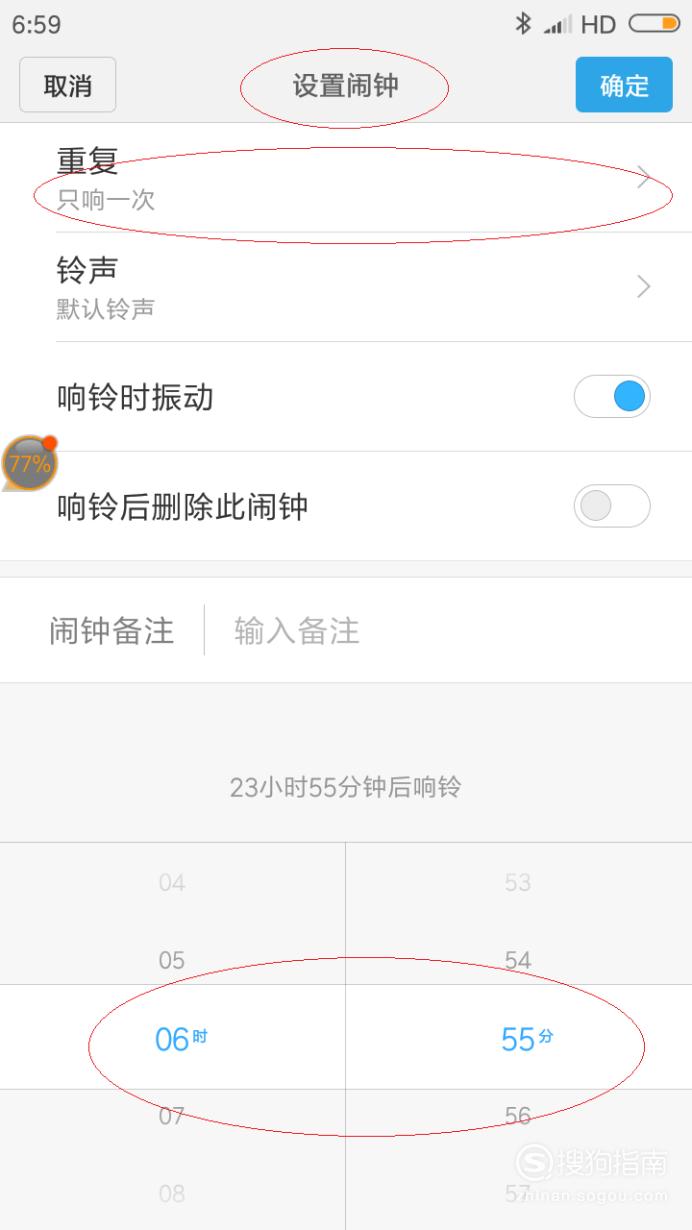
Task: Enable 响铃后删除此闹钟 switch
Action: (612, 506)
